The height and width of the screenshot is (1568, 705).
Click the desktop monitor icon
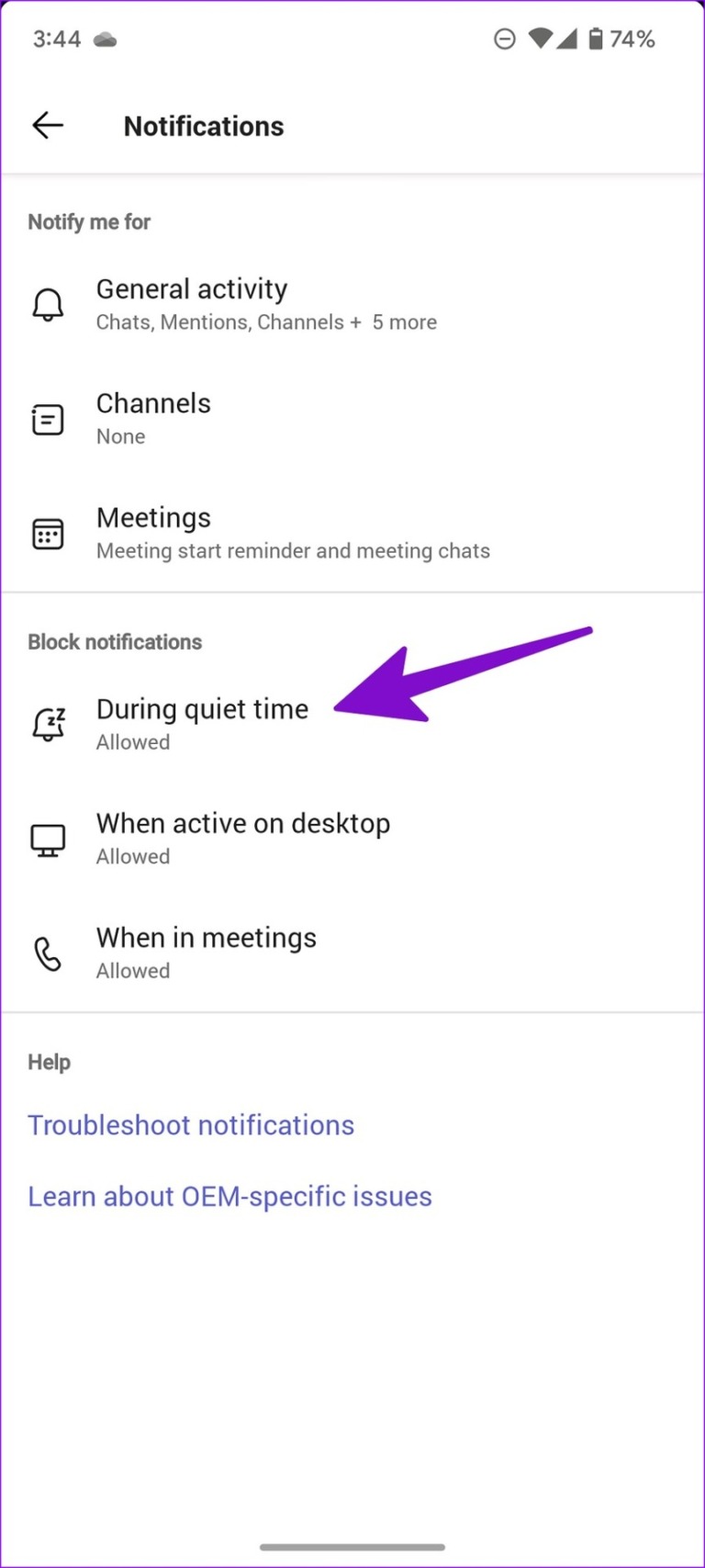click(x=48, y=838)
